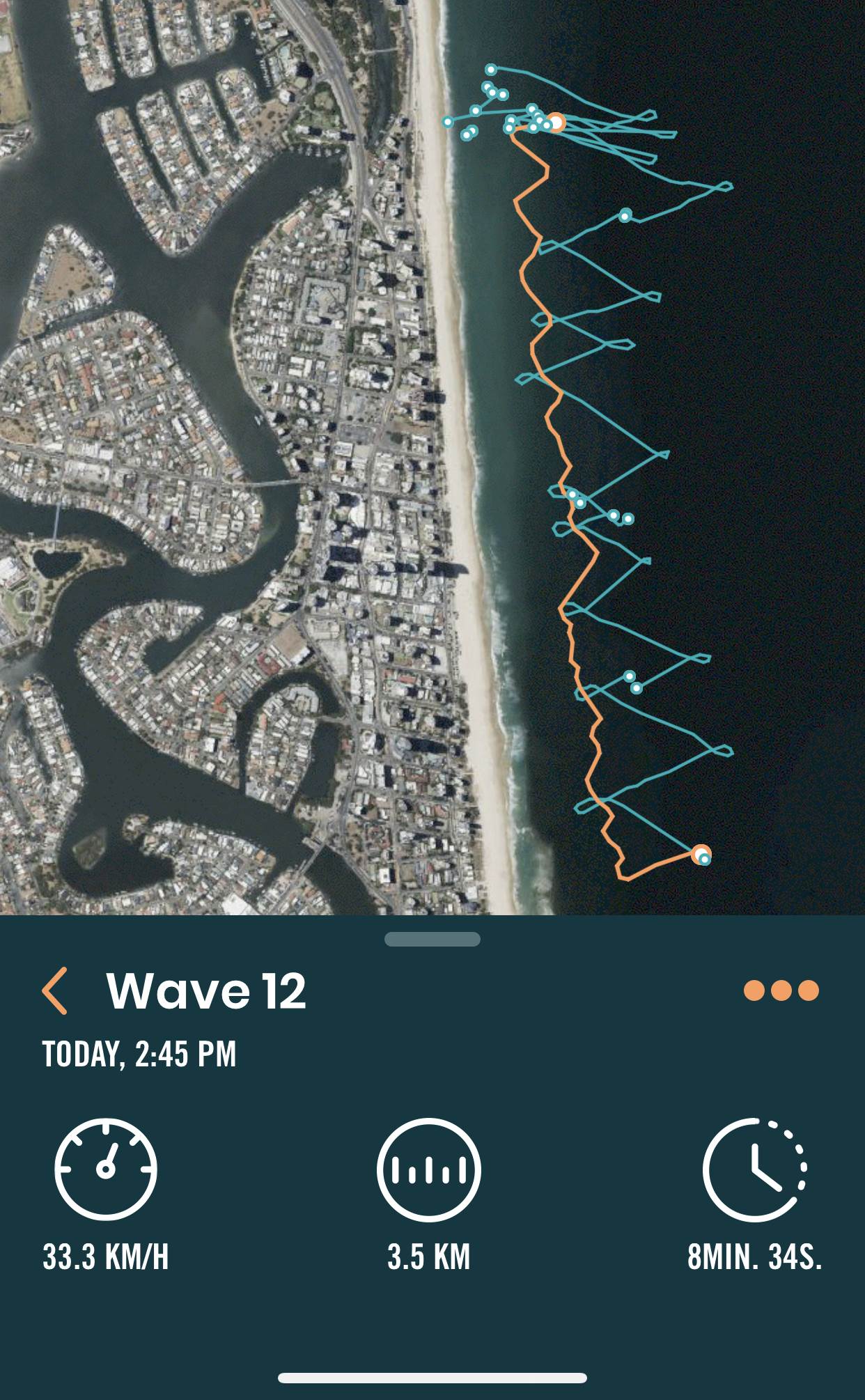Go back from Wave 12 details
Viewport: 865px width, 1400px height.
pos(55,990)
